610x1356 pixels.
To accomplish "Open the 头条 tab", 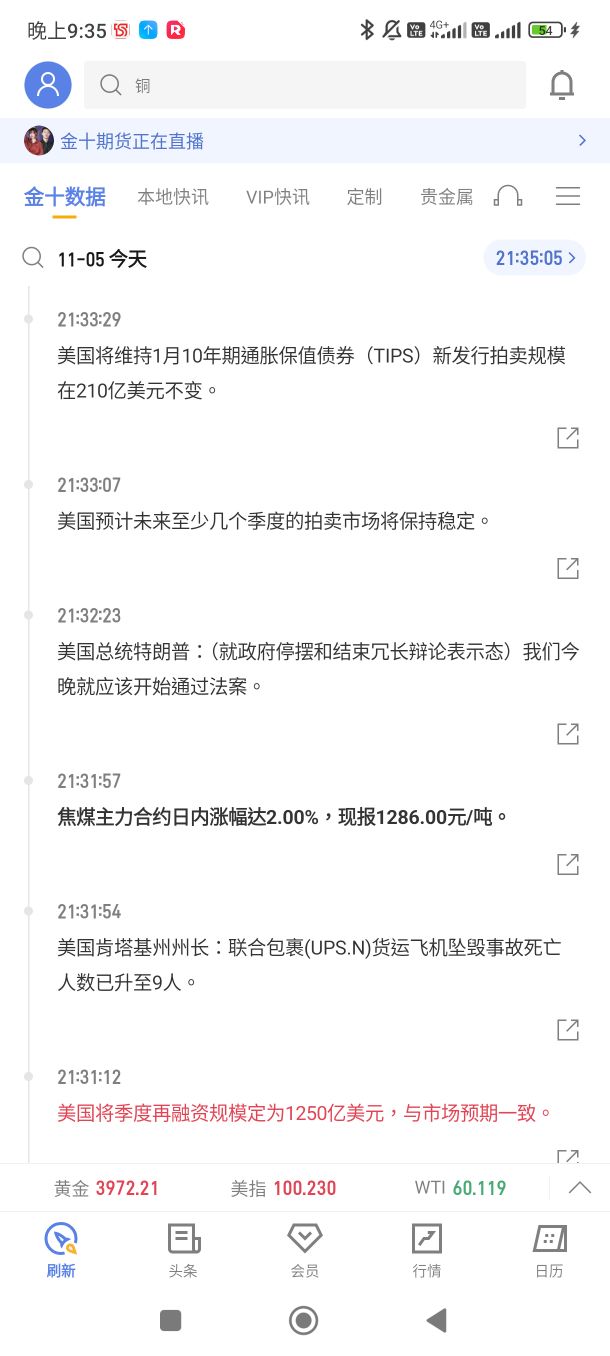I will [183, 1251].
